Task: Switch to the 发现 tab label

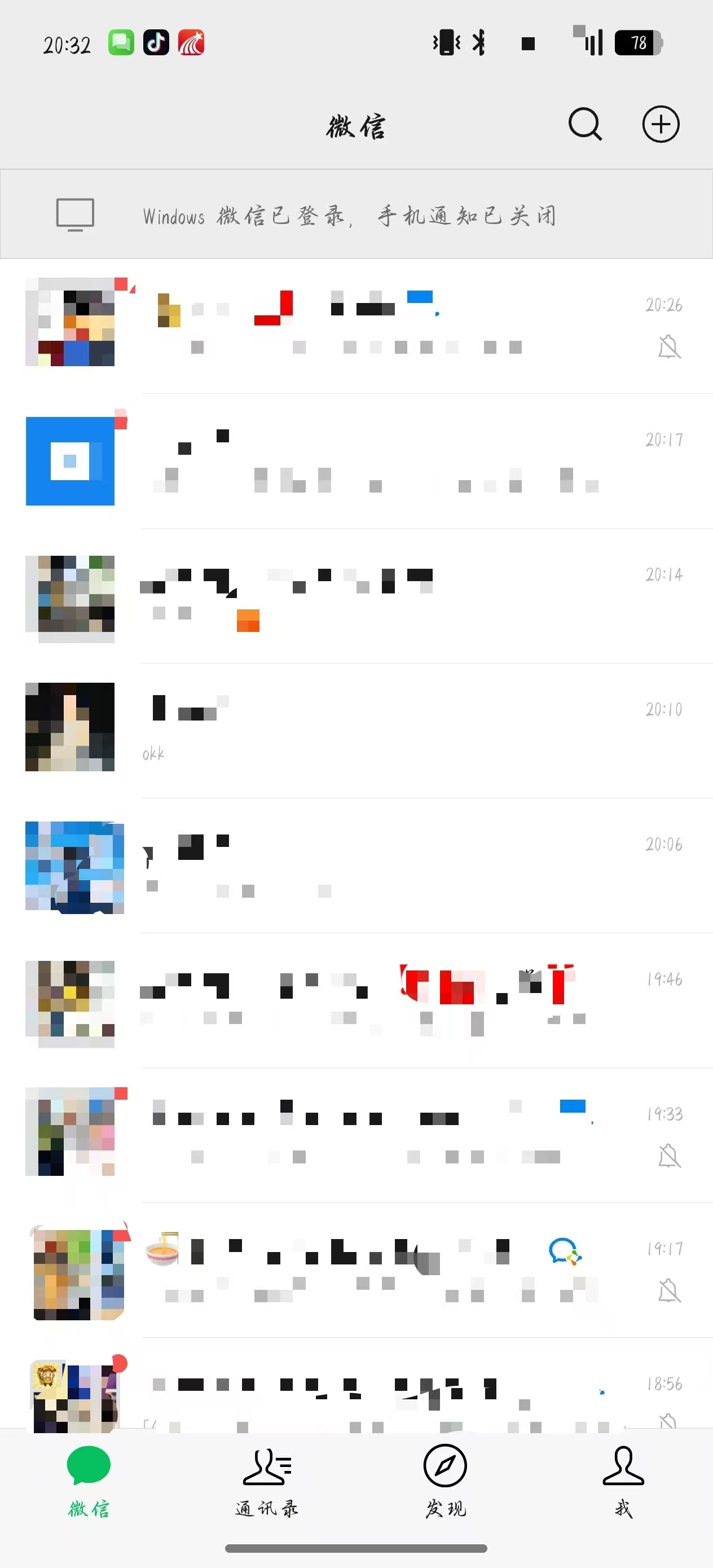Action: pos(445,1509)
